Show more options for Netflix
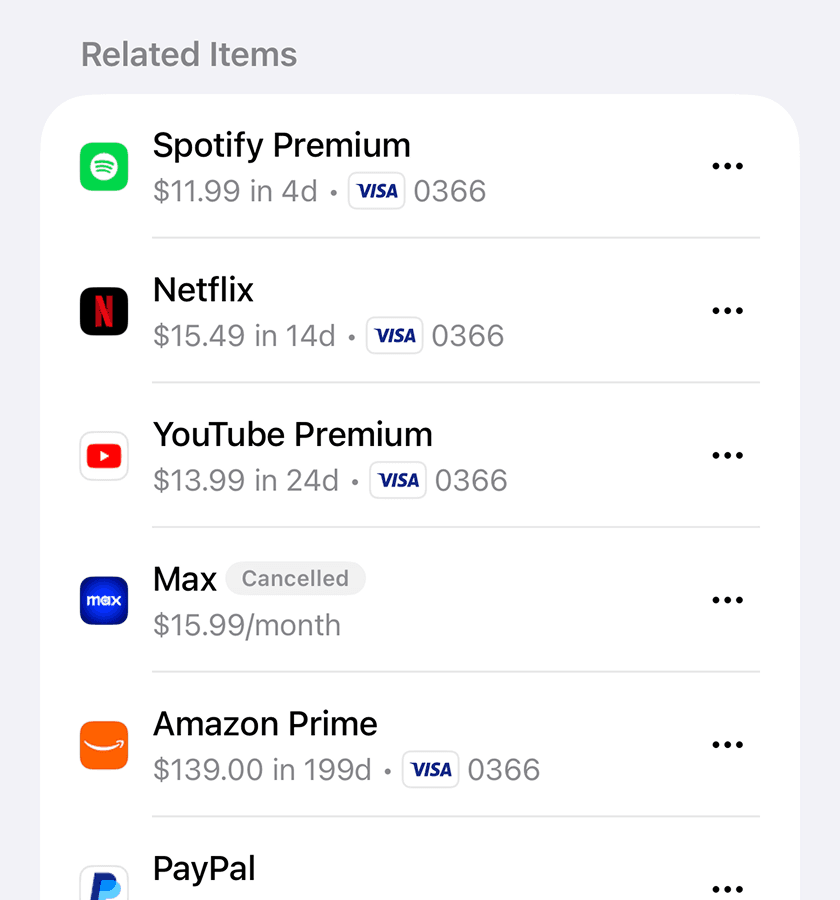The image size is (840, 900). tap(727, 311)
